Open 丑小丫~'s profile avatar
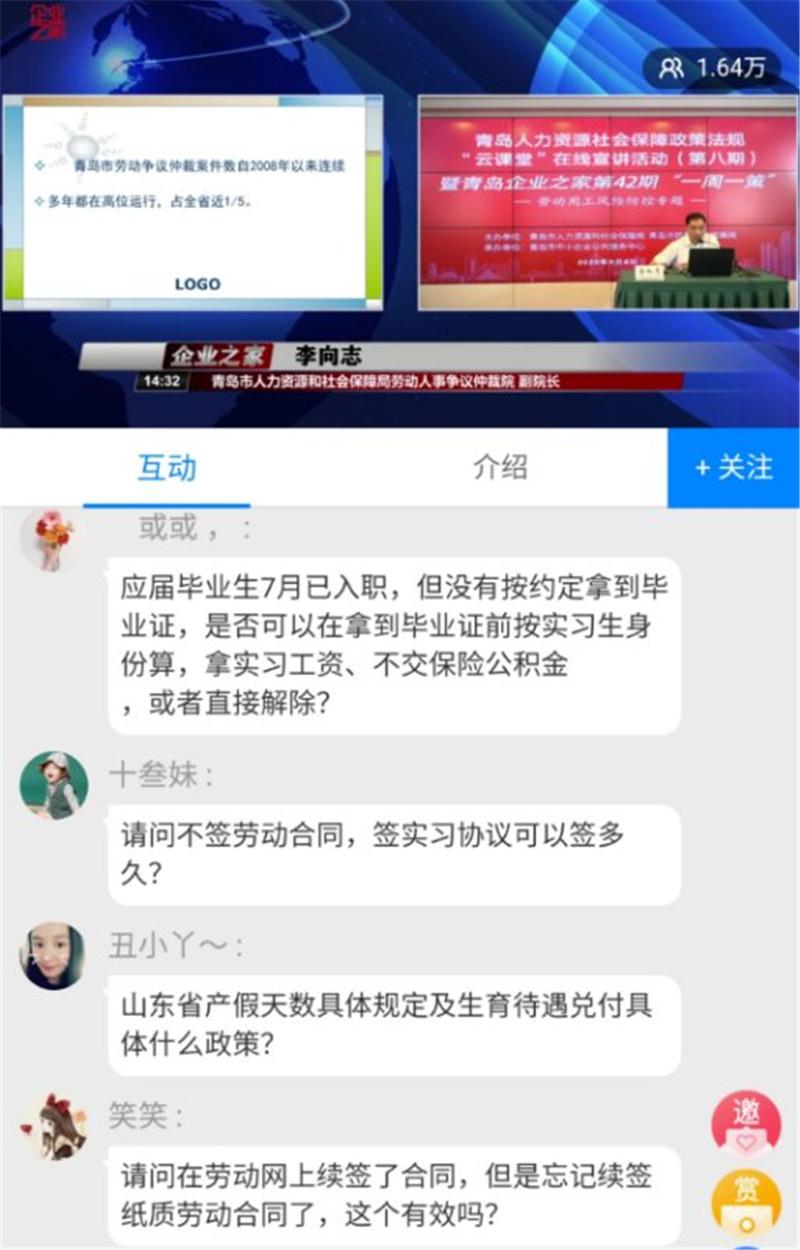The width and height of the screenshot is (800, 1250). pyautogui.click(x=53, y=956)
